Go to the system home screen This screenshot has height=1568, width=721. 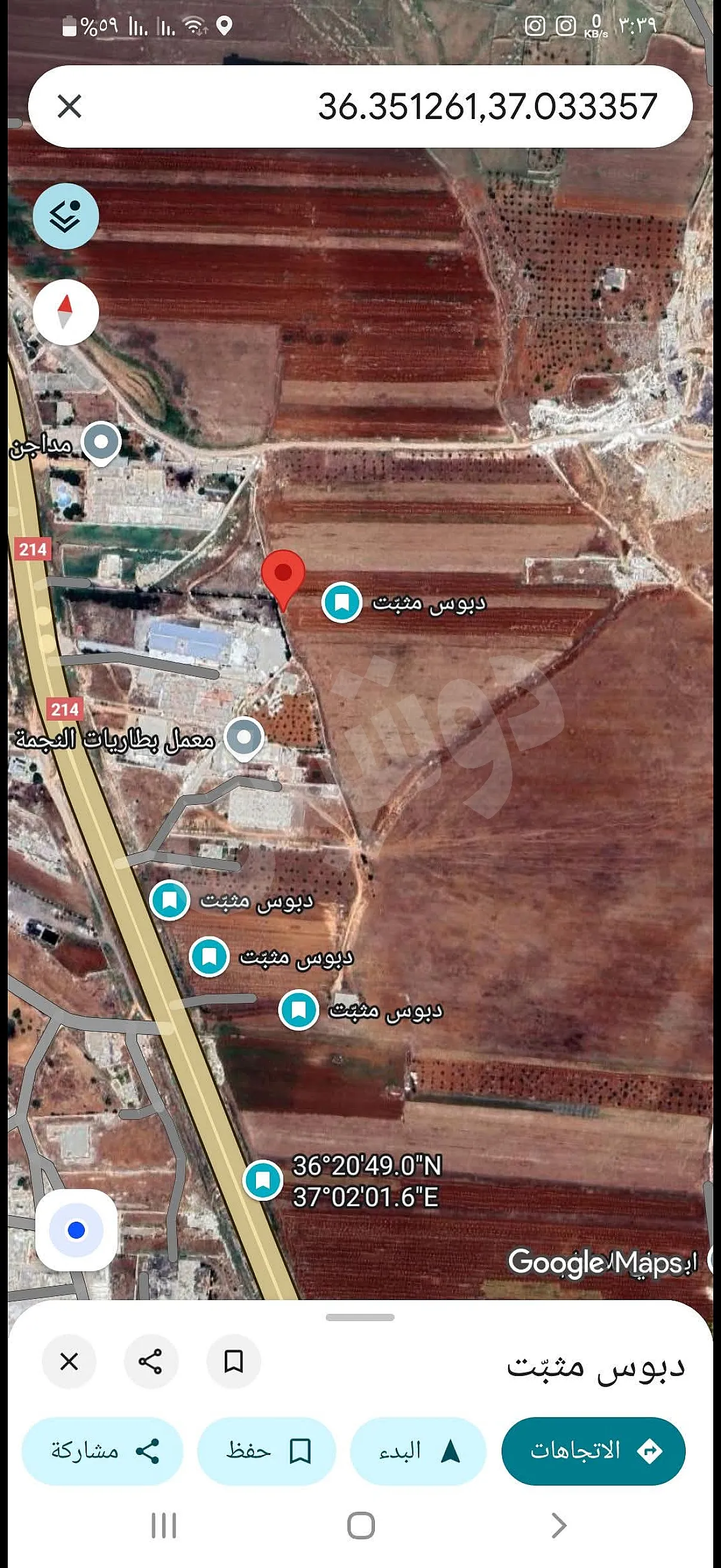click(x=361, y=1526)
